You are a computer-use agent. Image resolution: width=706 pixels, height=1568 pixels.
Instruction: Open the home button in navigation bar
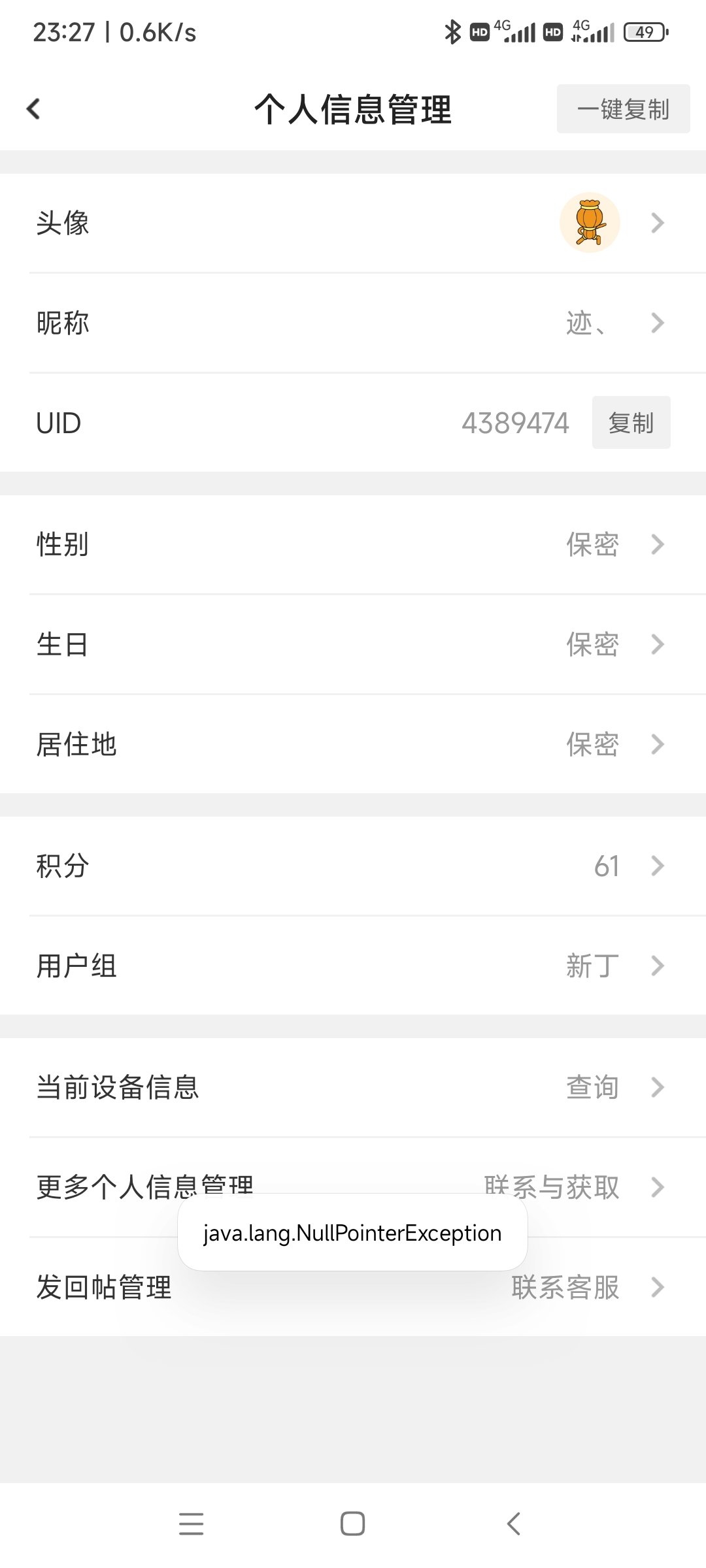(353, 1524)
